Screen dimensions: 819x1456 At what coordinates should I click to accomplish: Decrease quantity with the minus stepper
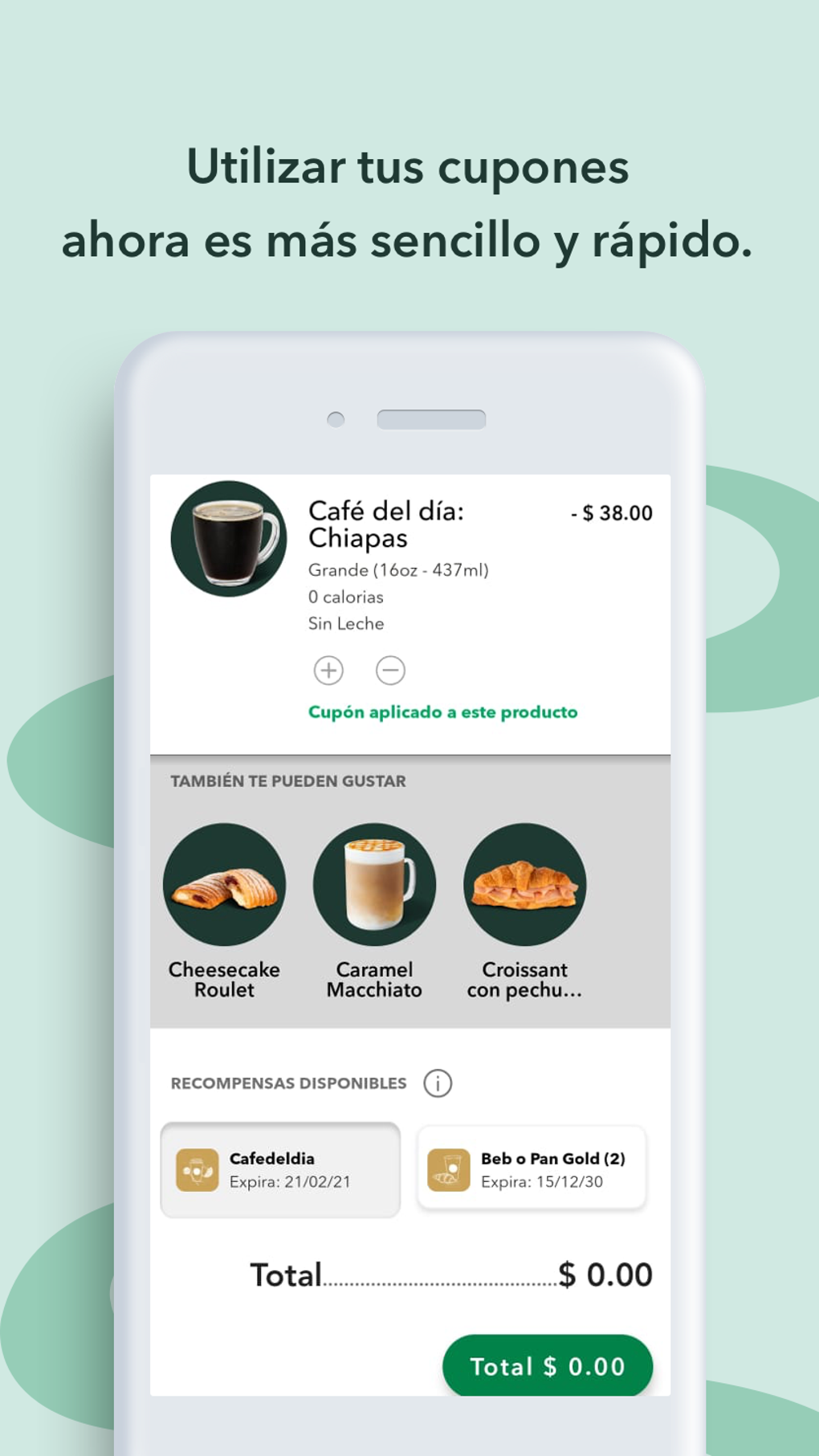[390, 670]
